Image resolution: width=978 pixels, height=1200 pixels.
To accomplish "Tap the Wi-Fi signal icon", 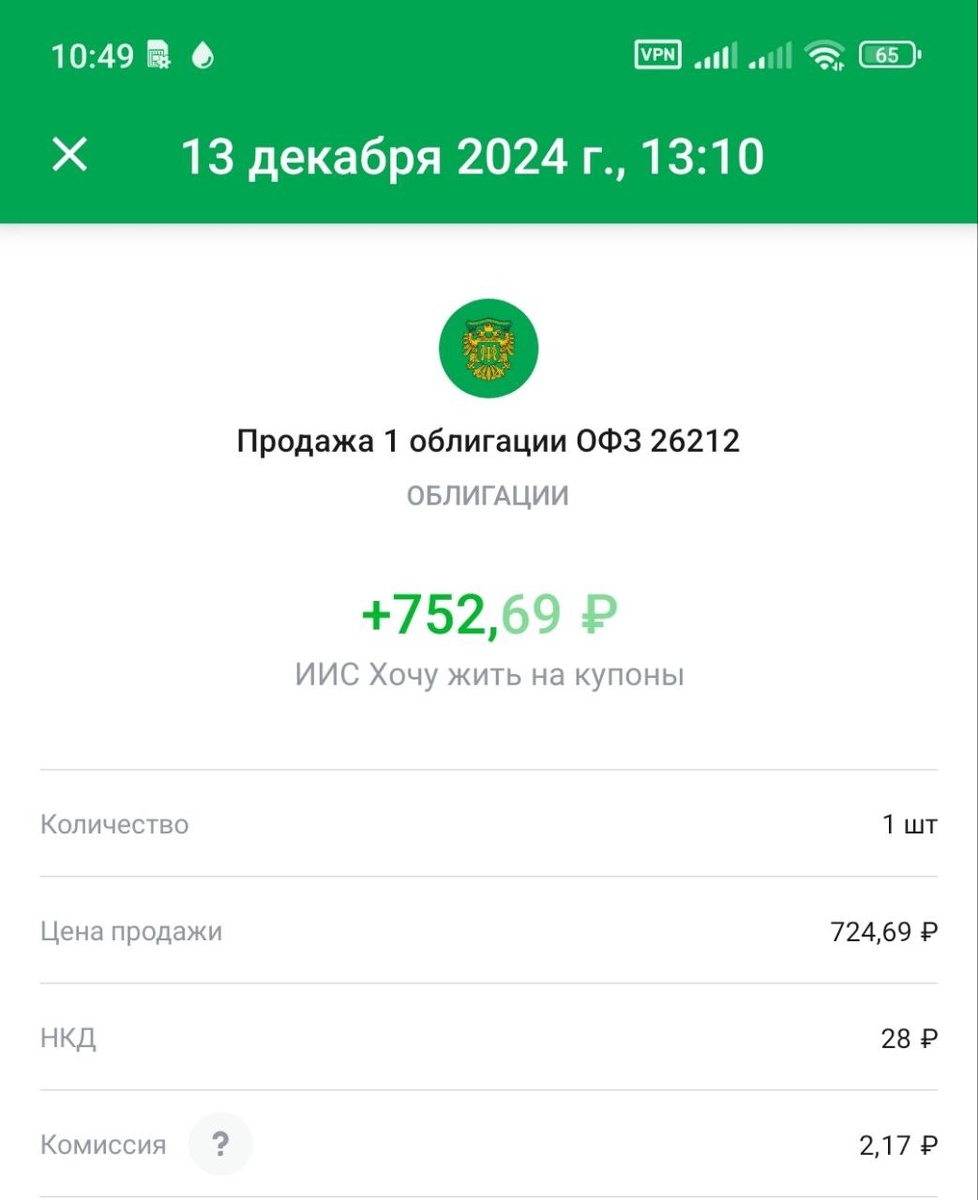I will click(x=824, y=55).
